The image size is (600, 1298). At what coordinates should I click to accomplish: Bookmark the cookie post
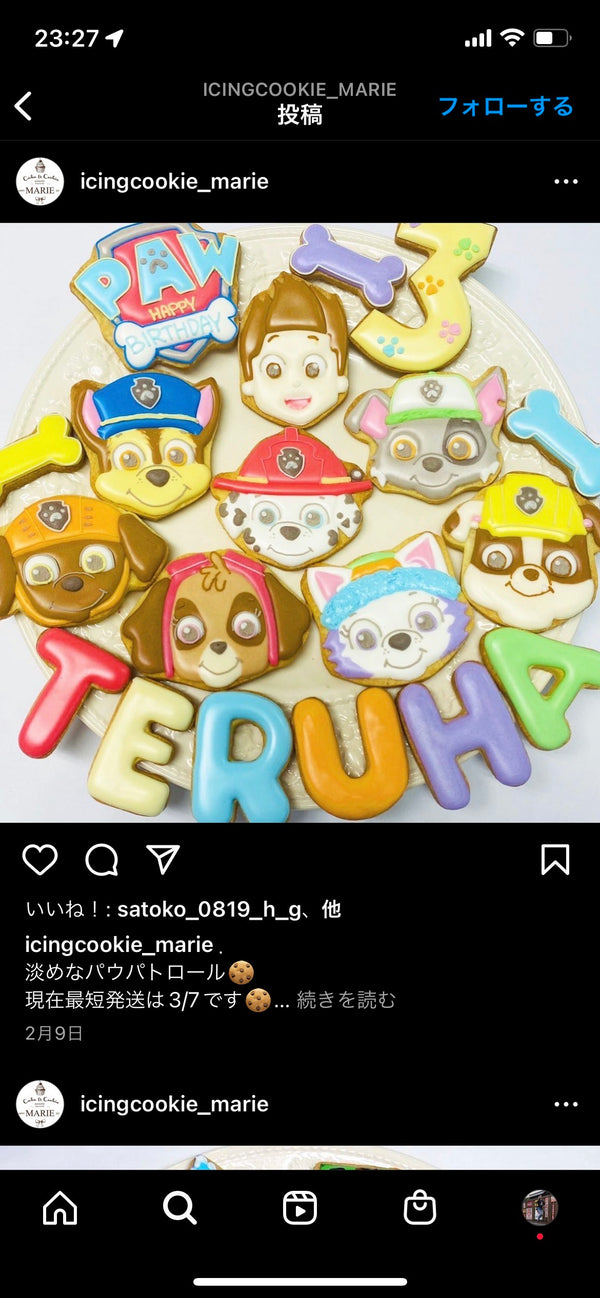pyautogui.click(x=555, y=860)
